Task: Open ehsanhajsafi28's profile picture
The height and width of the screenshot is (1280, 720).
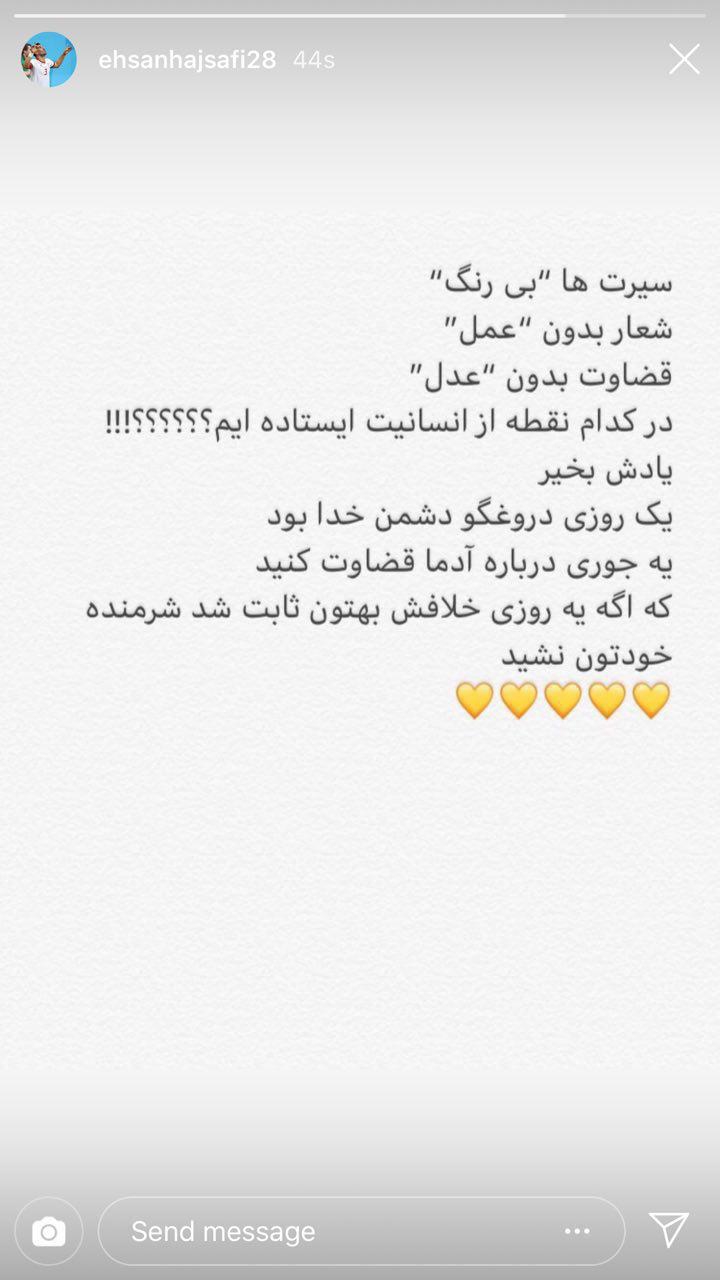Action: click(48, 60)
